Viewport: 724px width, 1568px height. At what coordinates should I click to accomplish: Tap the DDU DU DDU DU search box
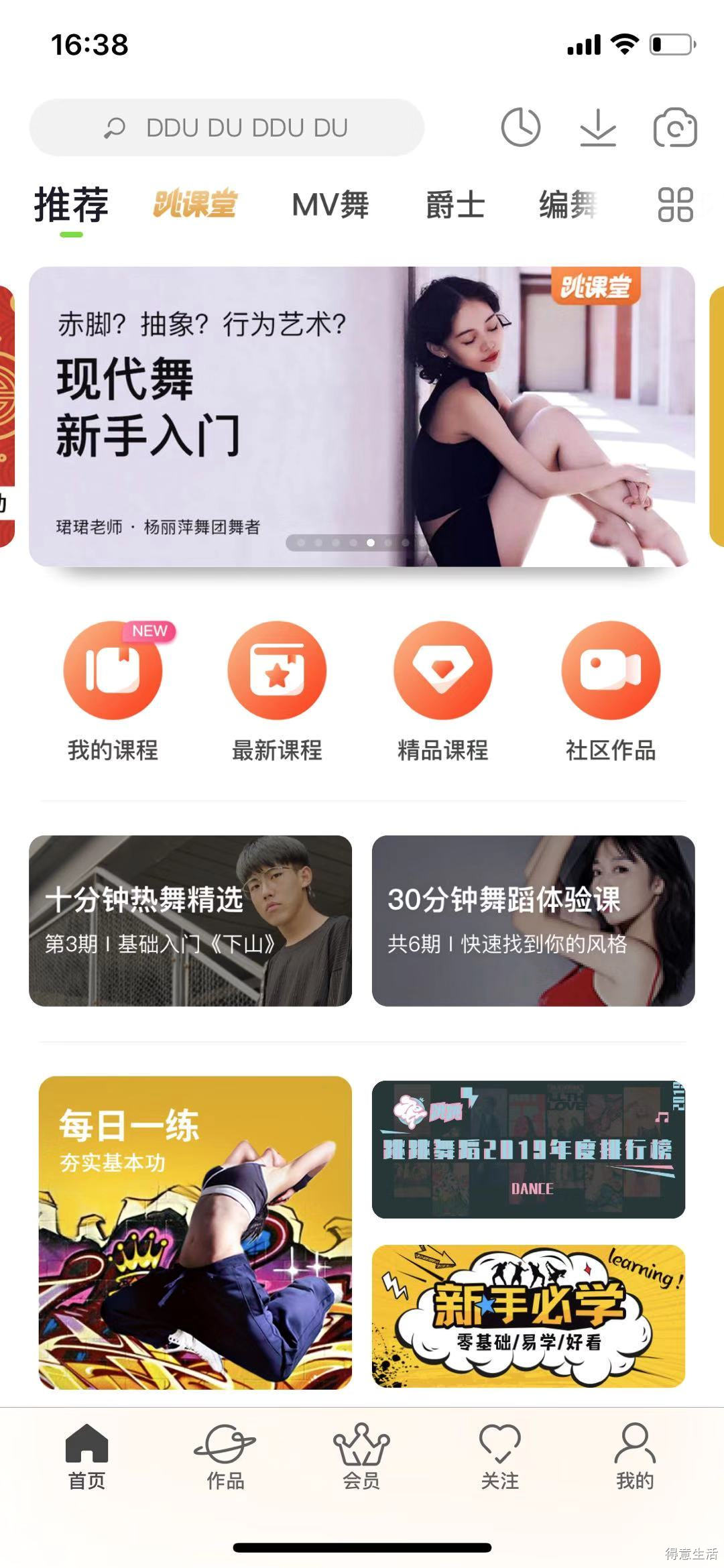(227, 127)
